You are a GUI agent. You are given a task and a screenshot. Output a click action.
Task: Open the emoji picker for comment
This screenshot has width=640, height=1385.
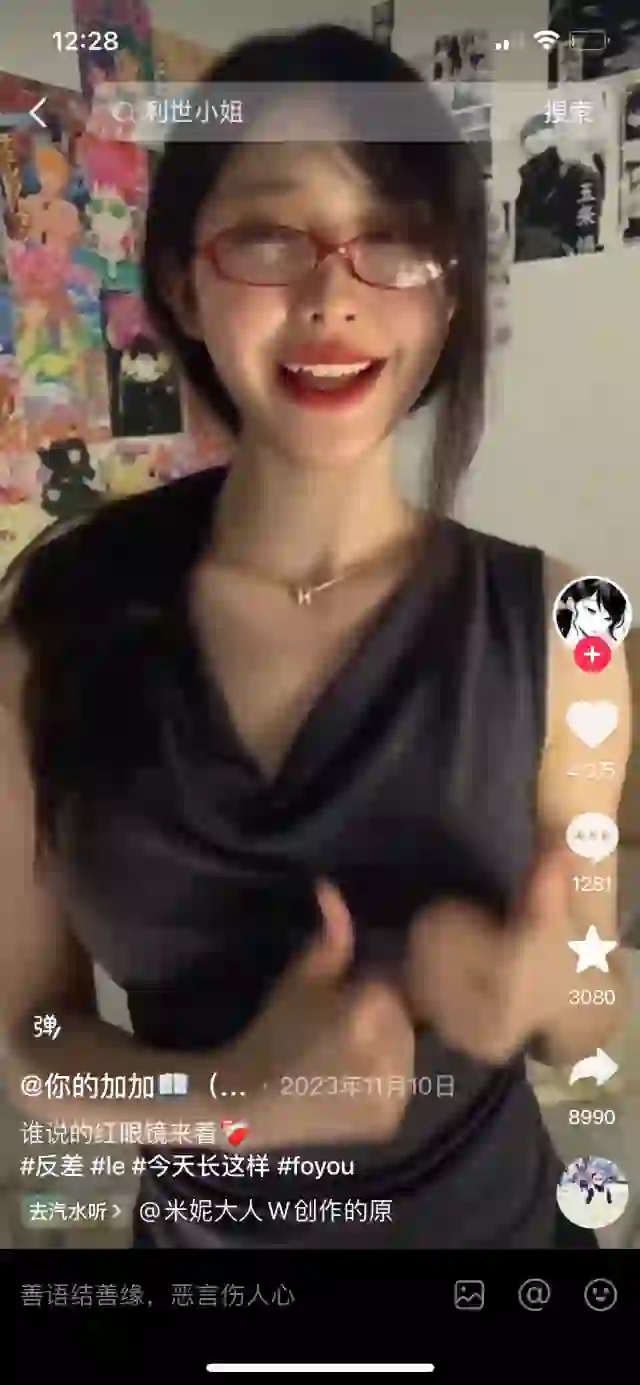[x=600, y=1295]
